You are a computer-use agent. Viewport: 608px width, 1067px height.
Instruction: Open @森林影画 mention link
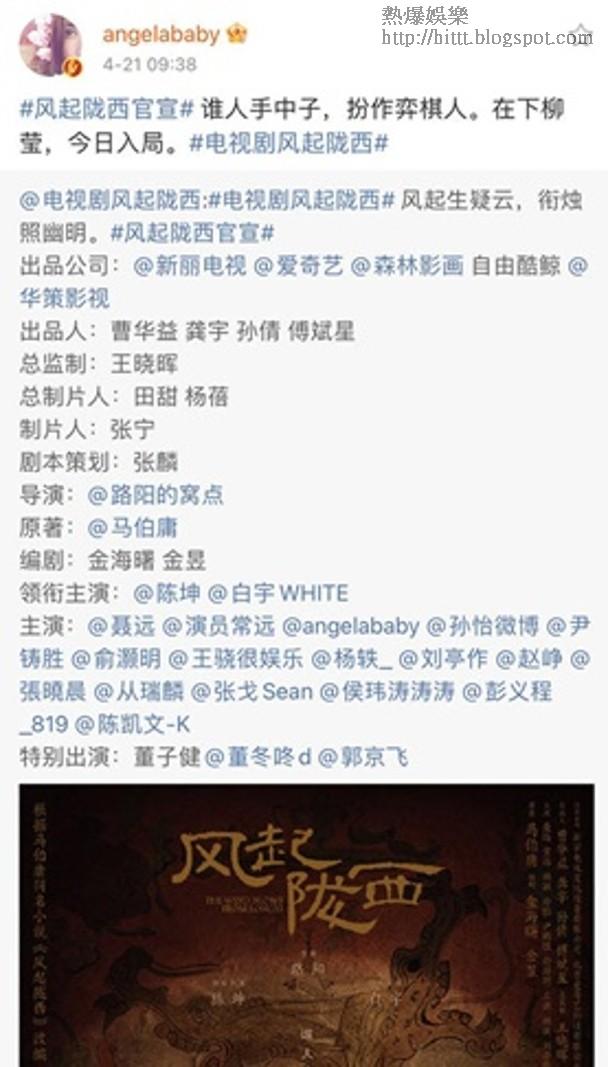tap(409, 265)
